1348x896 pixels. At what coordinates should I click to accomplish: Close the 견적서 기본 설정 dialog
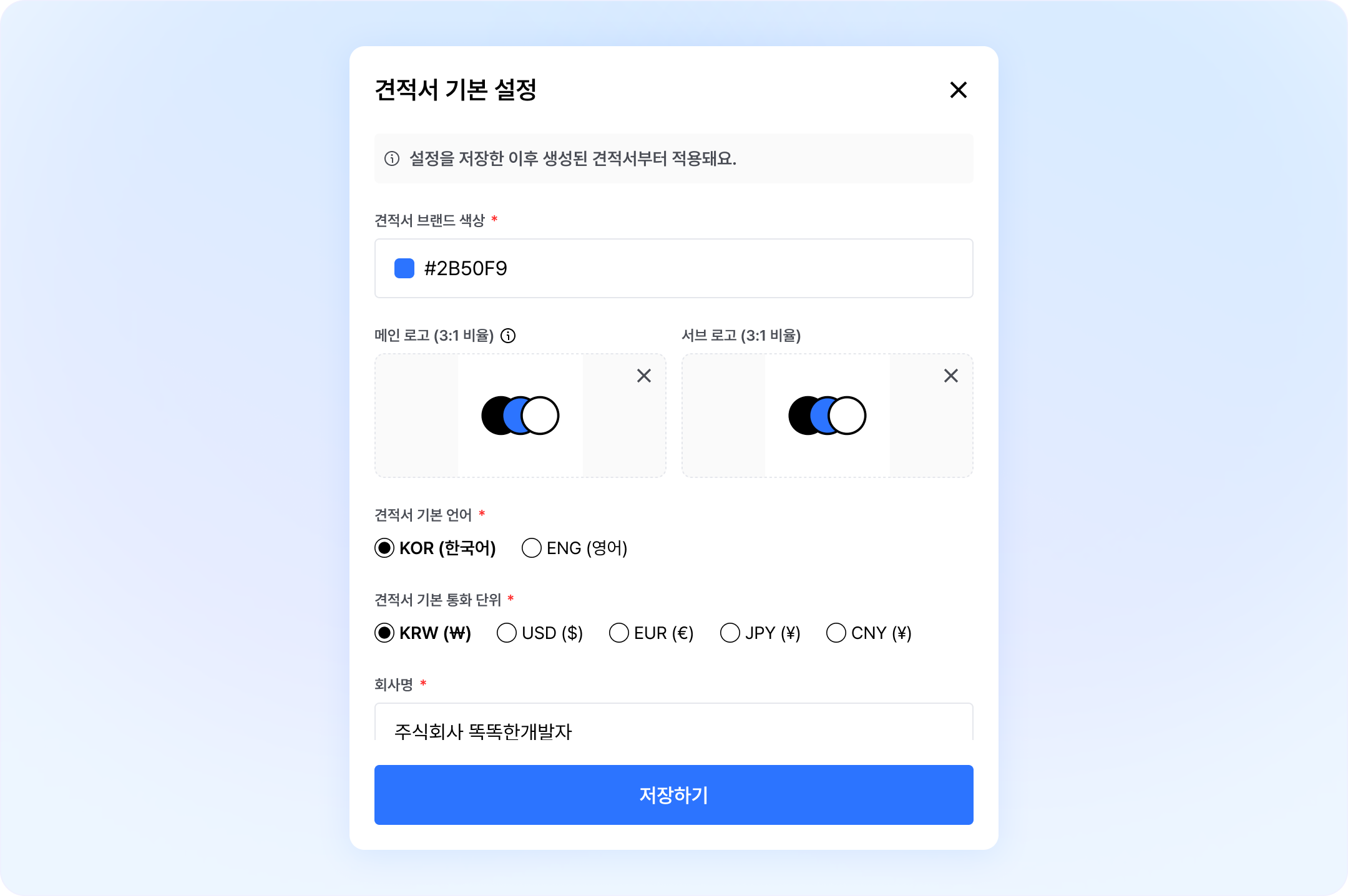click(x=958, y=90)
